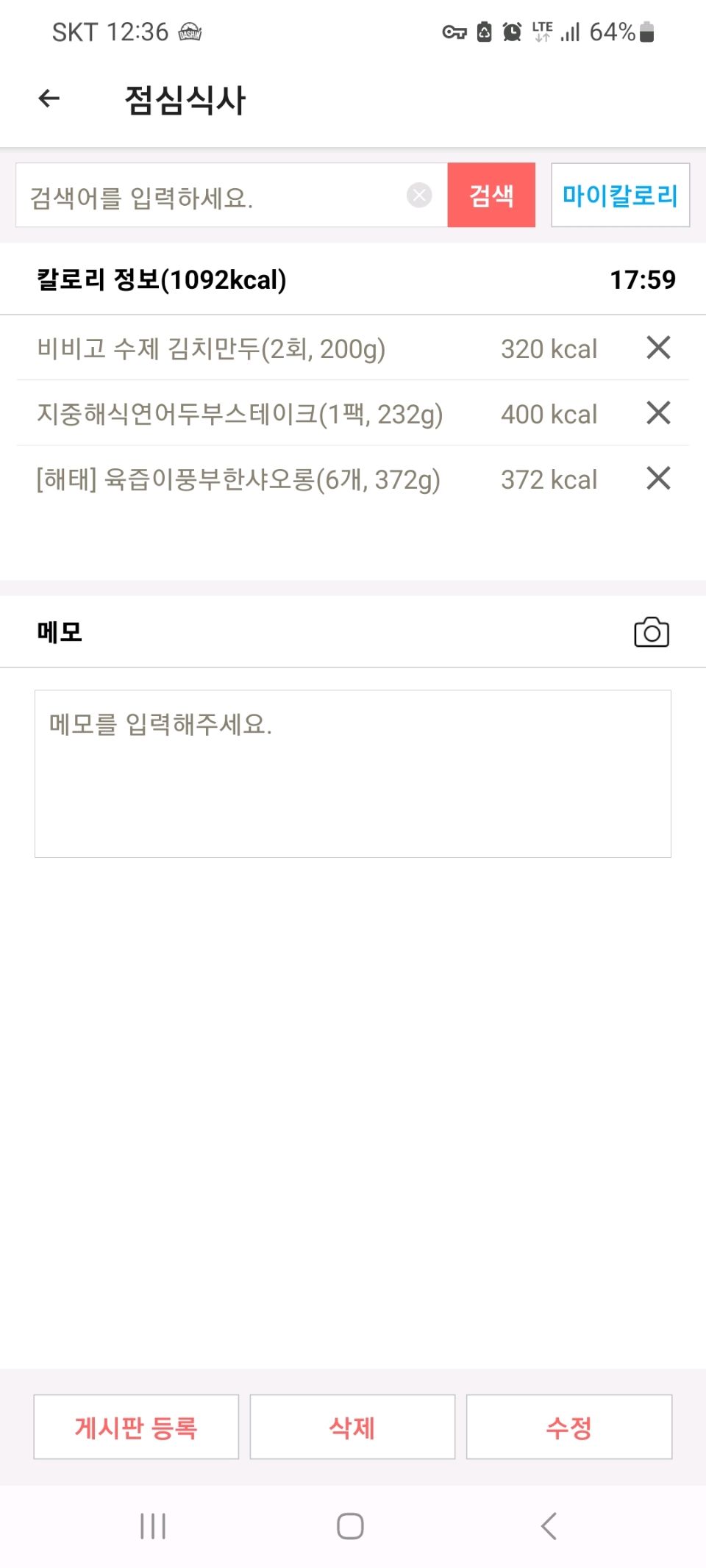
Task: Open recent apps from navigation bar
Action: [x=153, y=1526]
